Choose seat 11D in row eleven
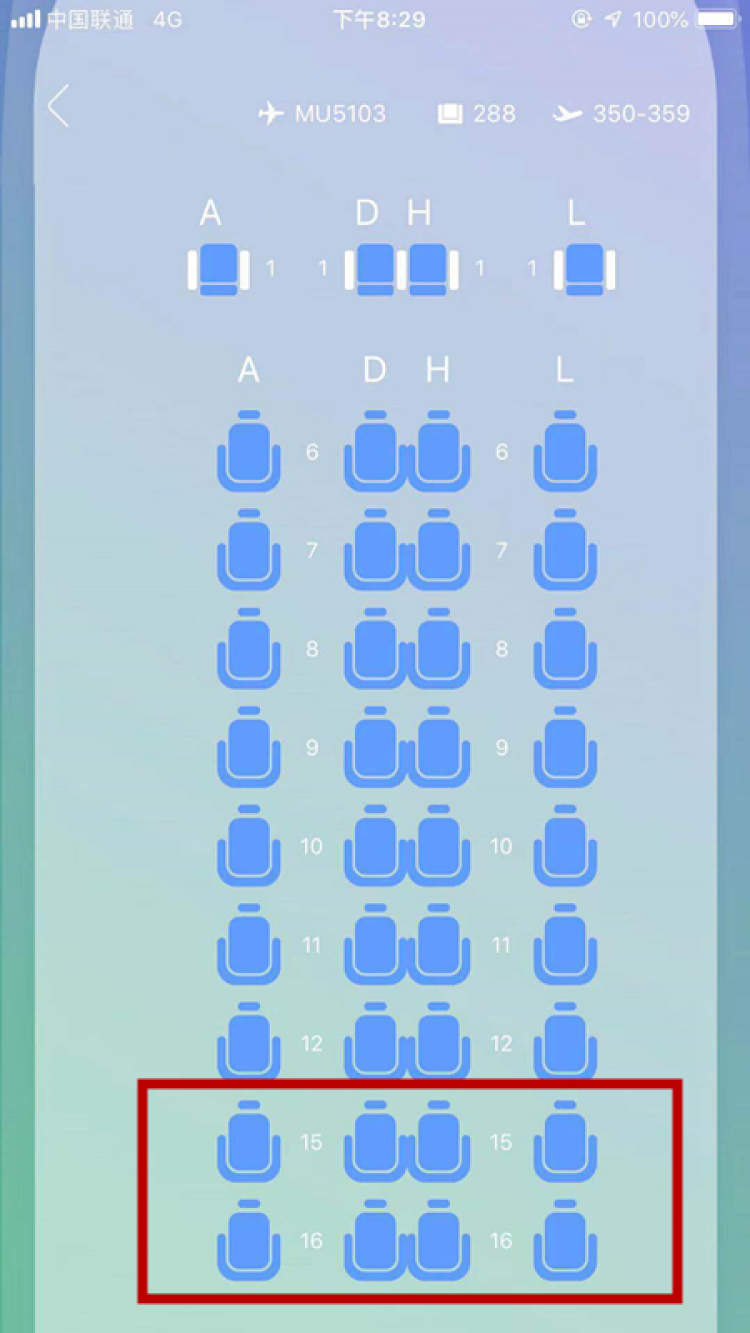Screen dimensions: 750x1333 [x=375, y=945]
